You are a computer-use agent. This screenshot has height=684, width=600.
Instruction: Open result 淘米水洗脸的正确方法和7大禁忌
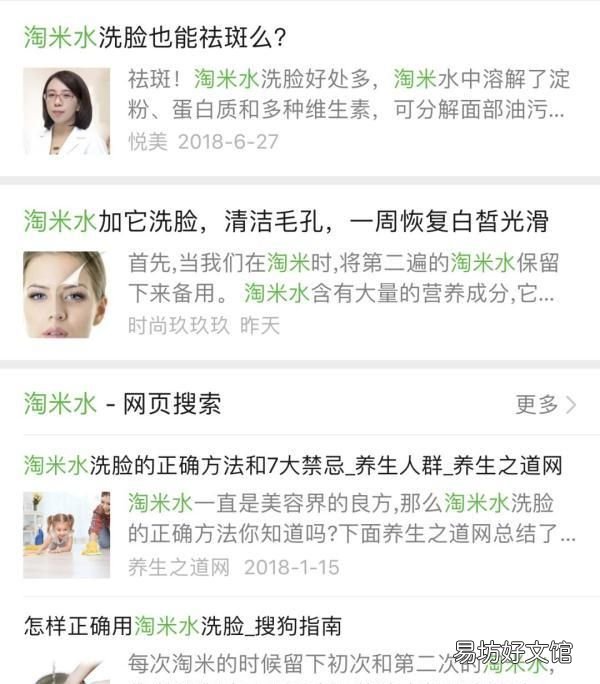pos(293,465)
